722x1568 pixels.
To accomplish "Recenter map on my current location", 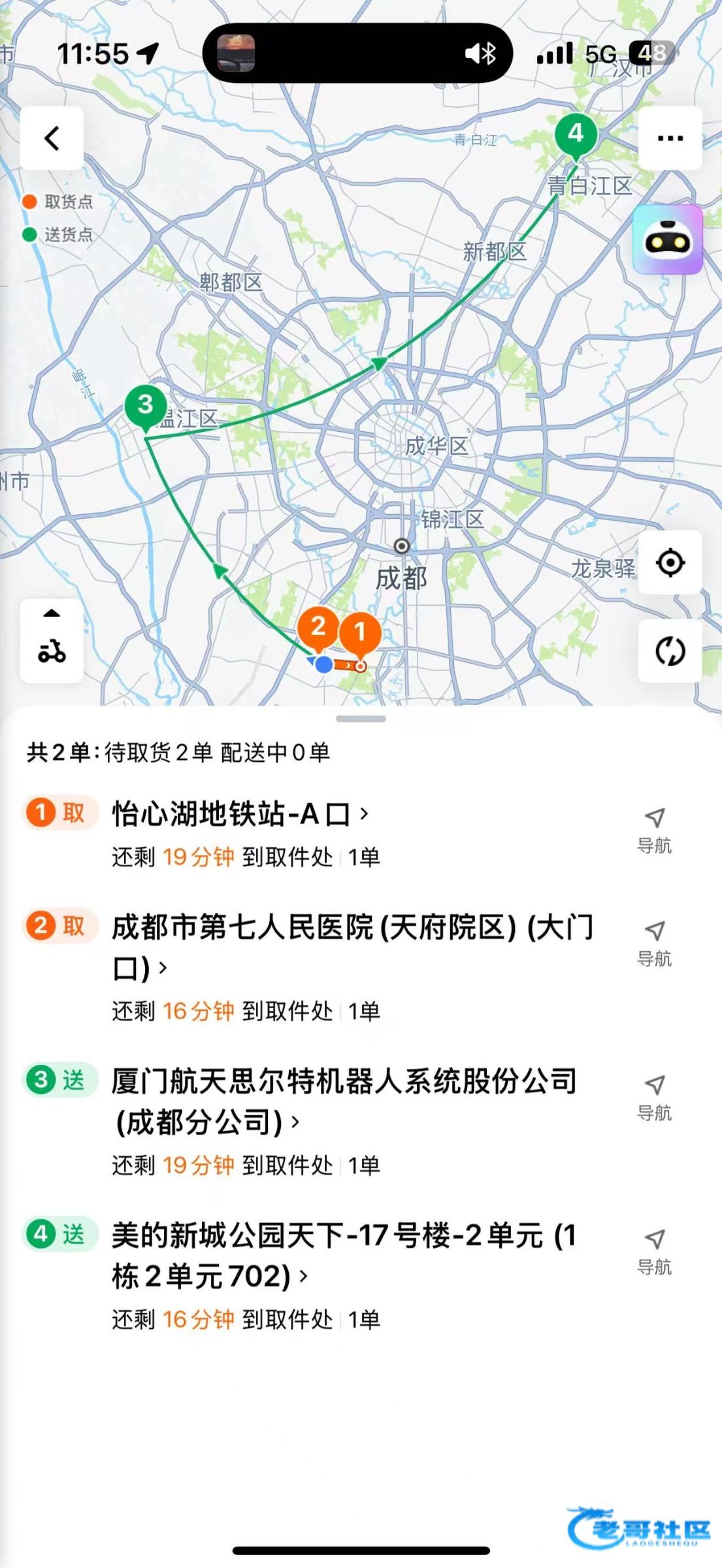I will pyautogui.click(x=670, y=563).
